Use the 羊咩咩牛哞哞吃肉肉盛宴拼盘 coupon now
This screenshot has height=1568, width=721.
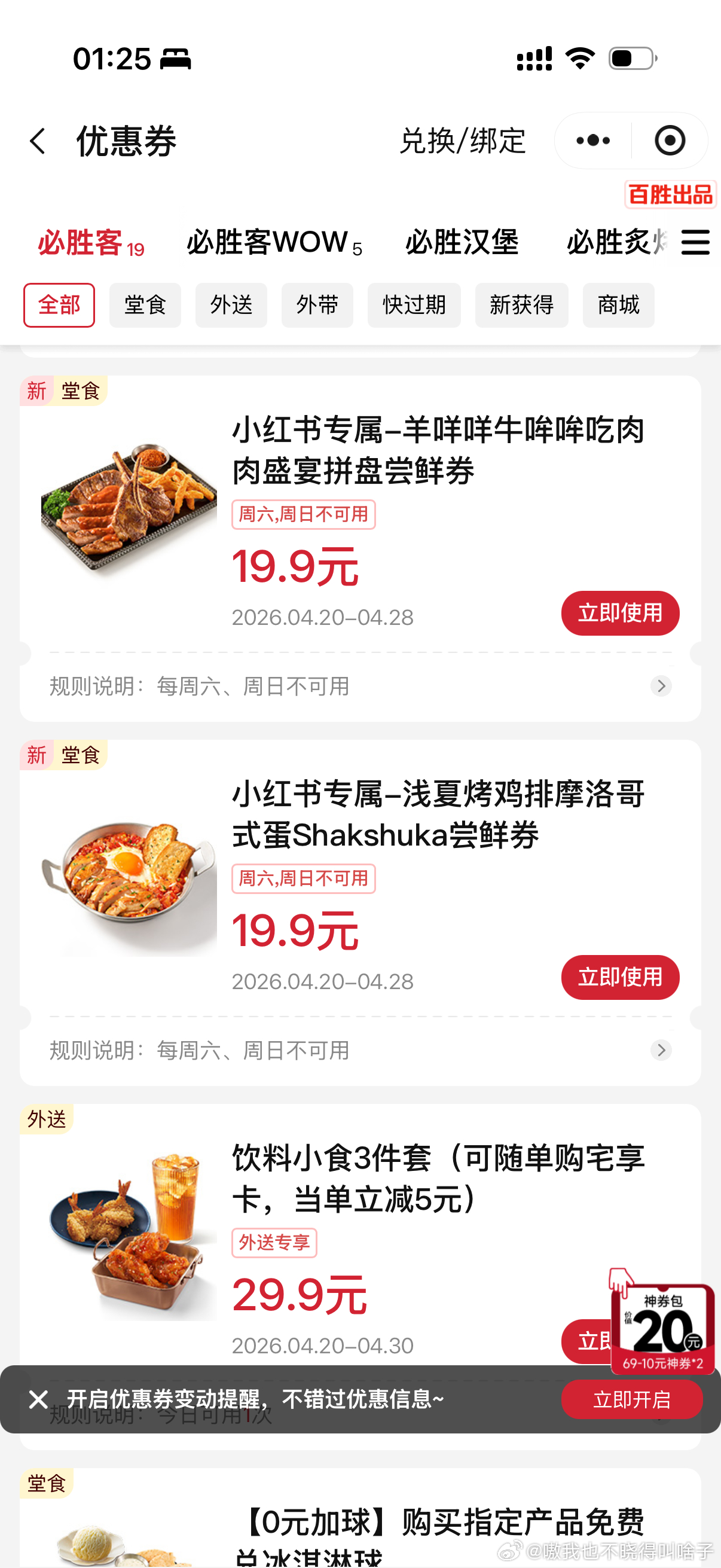(x=619, y=613)
